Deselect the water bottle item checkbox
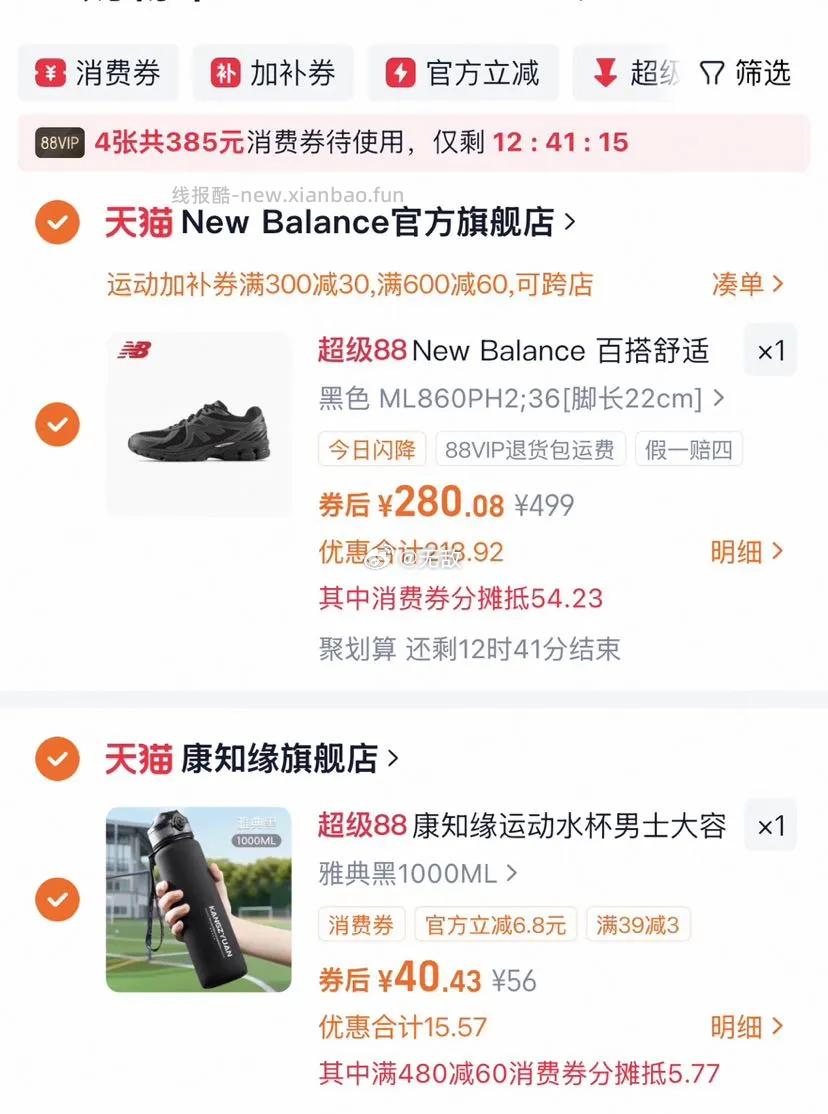This screenshot has height=1114, width=828. click(57, 900)
